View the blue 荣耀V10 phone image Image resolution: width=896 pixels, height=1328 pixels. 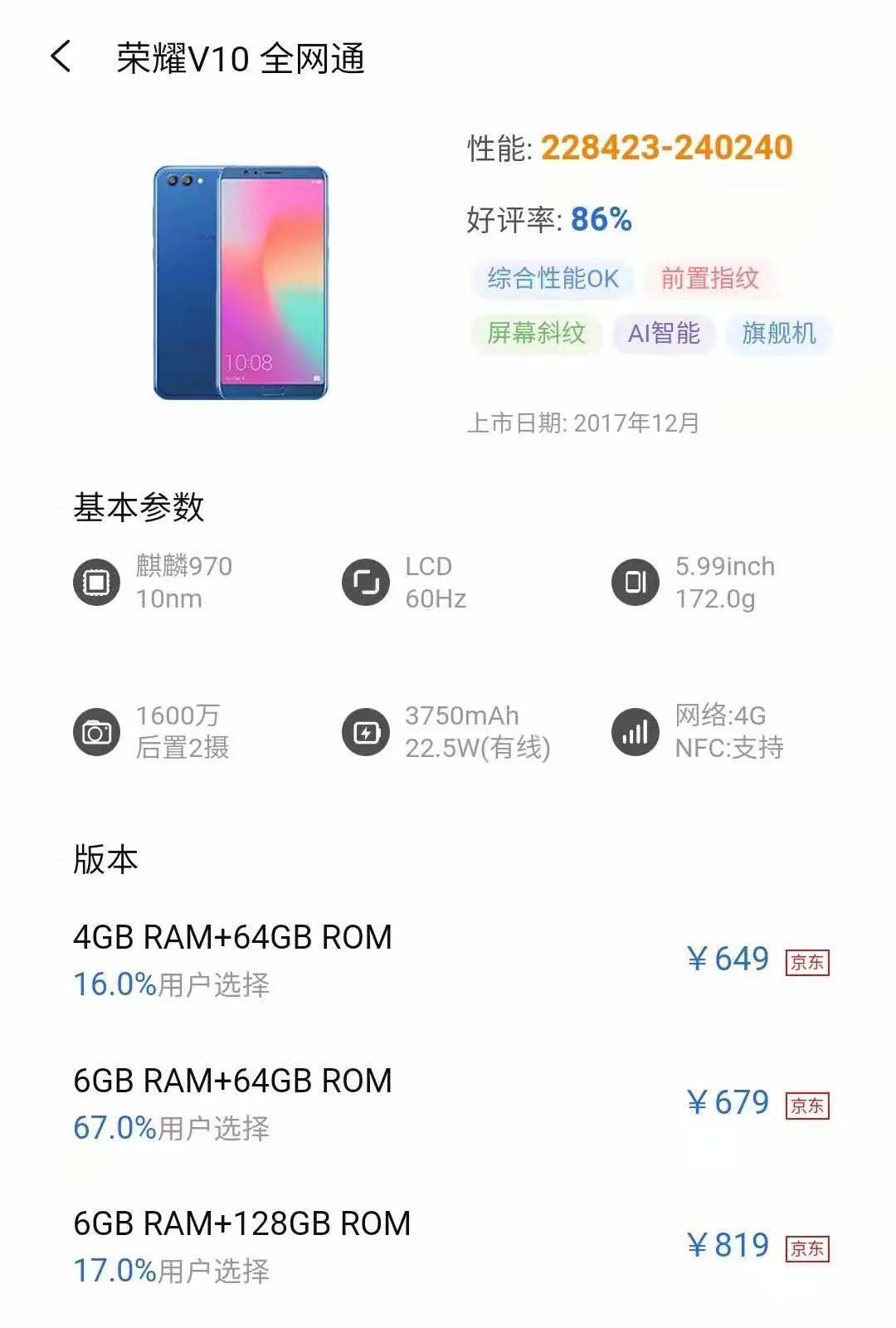coord(241,282)
